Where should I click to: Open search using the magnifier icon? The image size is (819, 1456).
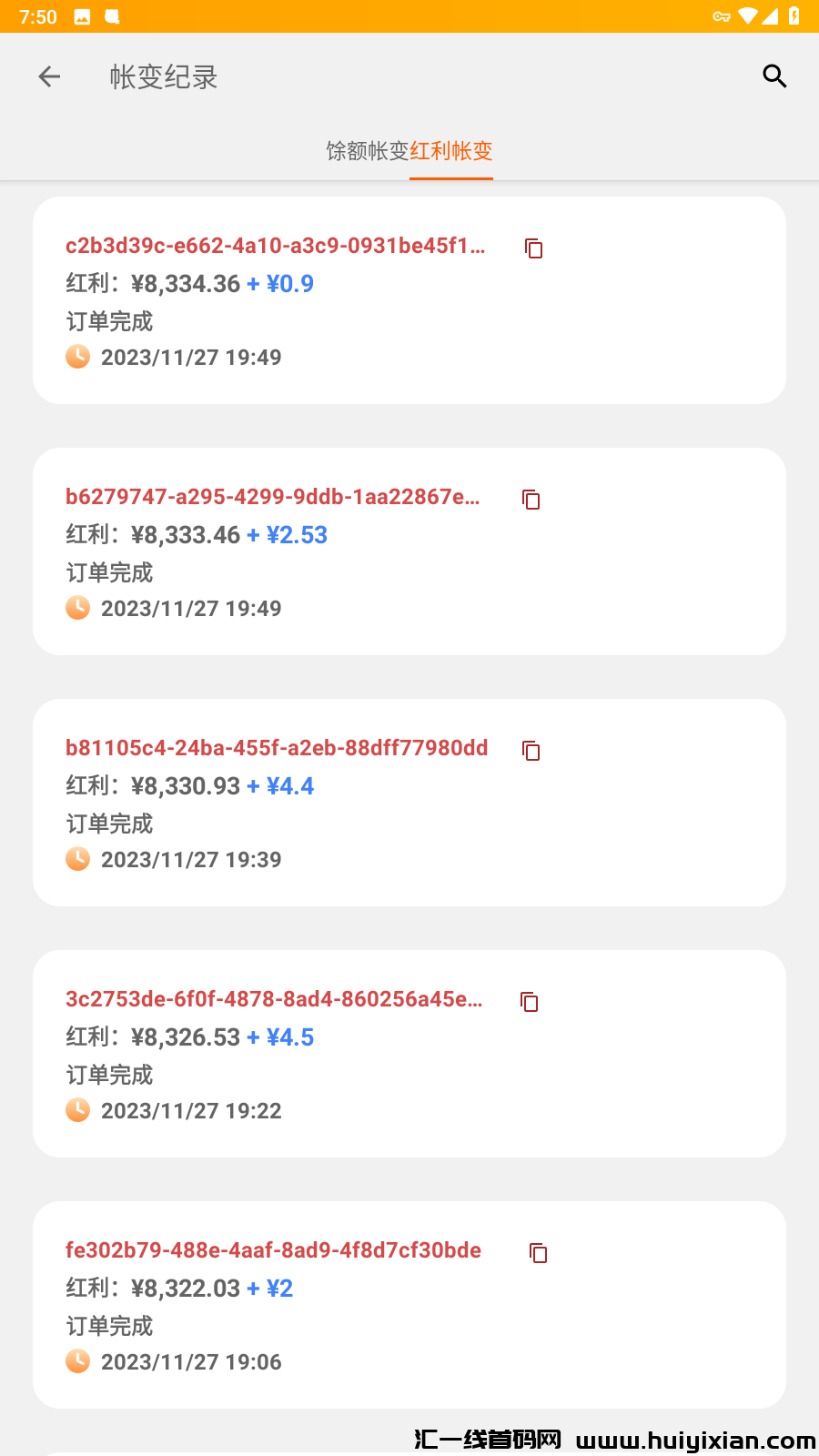click(x=774, y=76)
